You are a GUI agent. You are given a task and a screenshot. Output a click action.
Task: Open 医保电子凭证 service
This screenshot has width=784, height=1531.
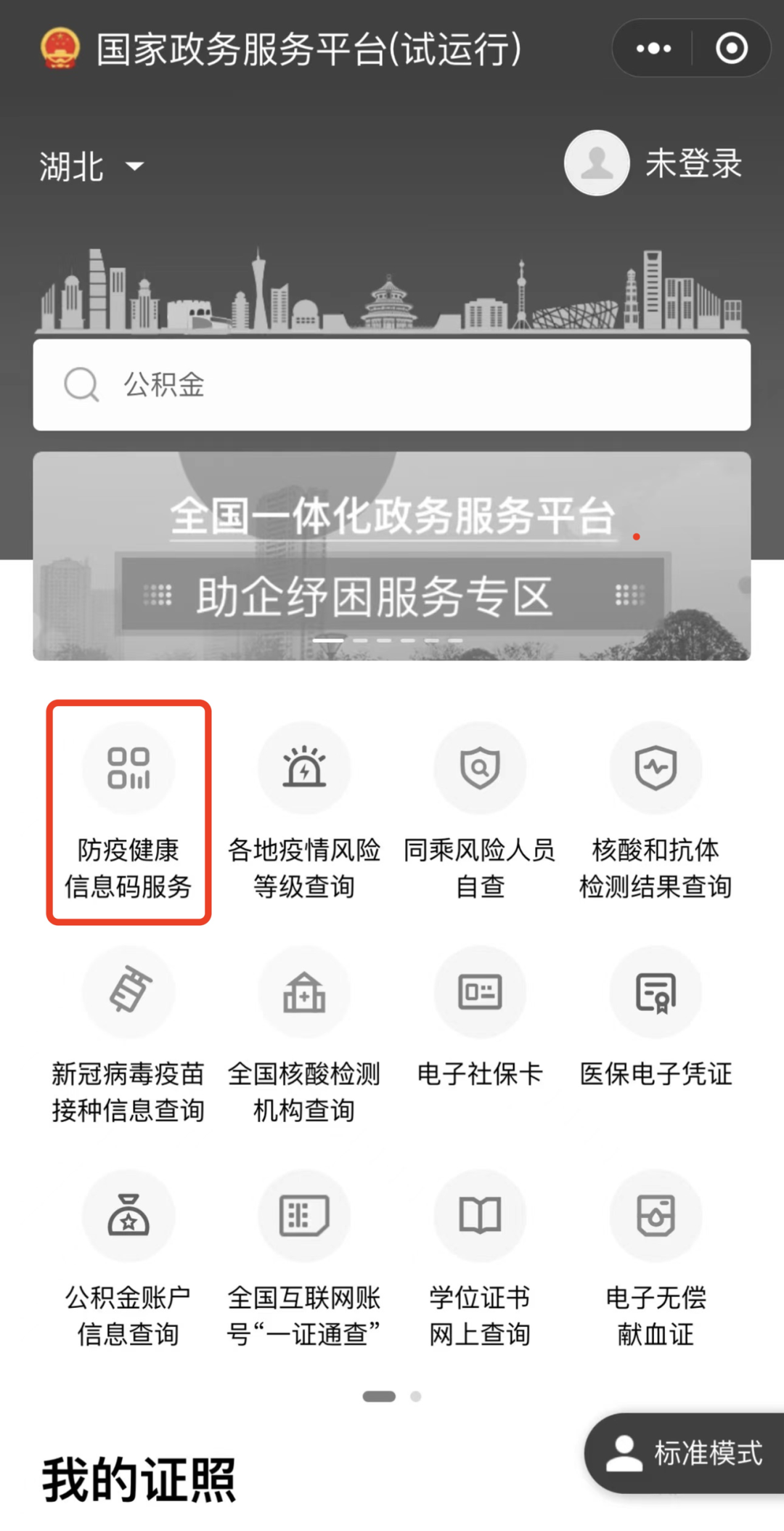click(x=656, y=1018)
